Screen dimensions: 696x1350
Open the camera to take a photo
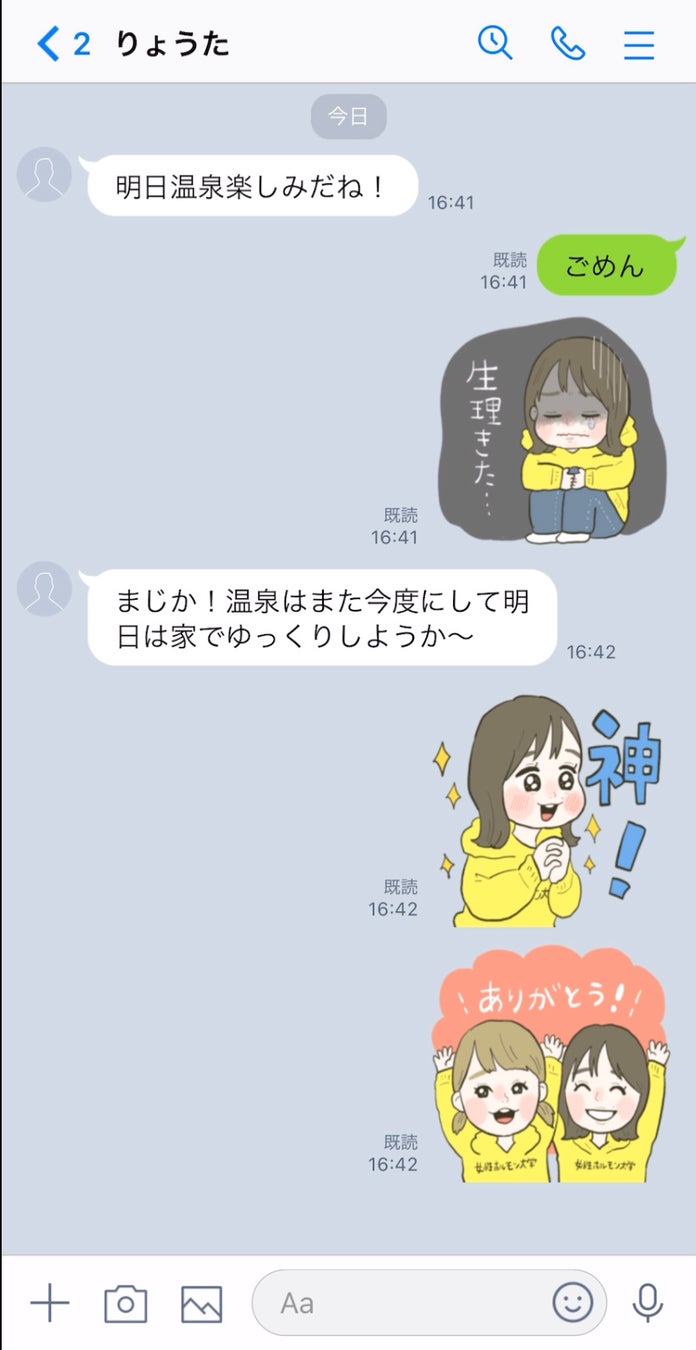coord(126,1303)
